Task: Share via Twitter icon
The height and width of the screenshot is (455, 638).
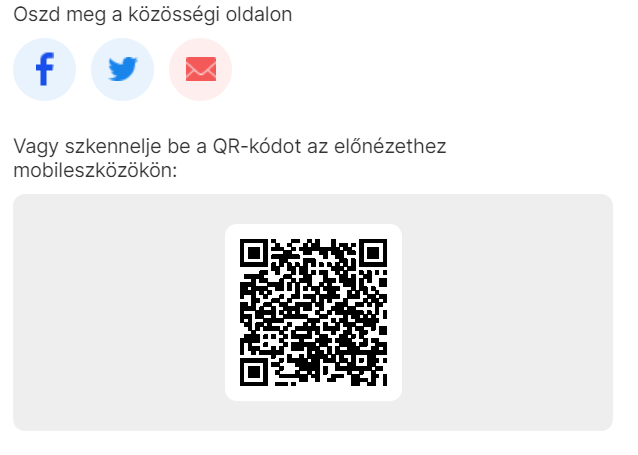Action: pos(122,70)
